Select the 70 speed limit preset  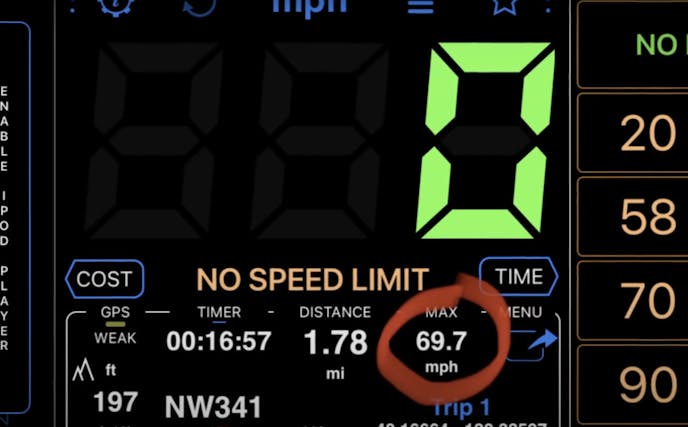(x=648, y=300)
